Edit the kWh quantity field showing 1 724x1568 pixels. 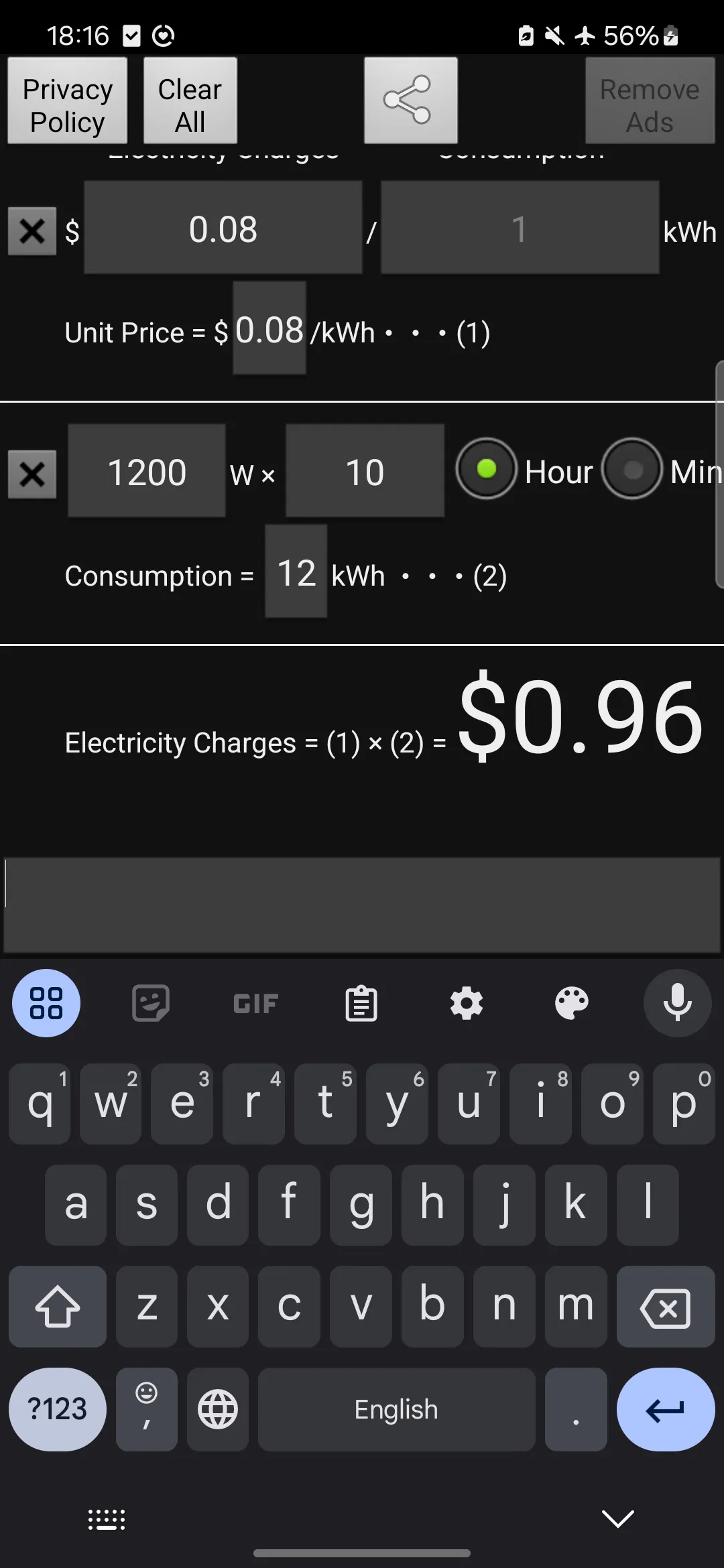pos(520,228)
